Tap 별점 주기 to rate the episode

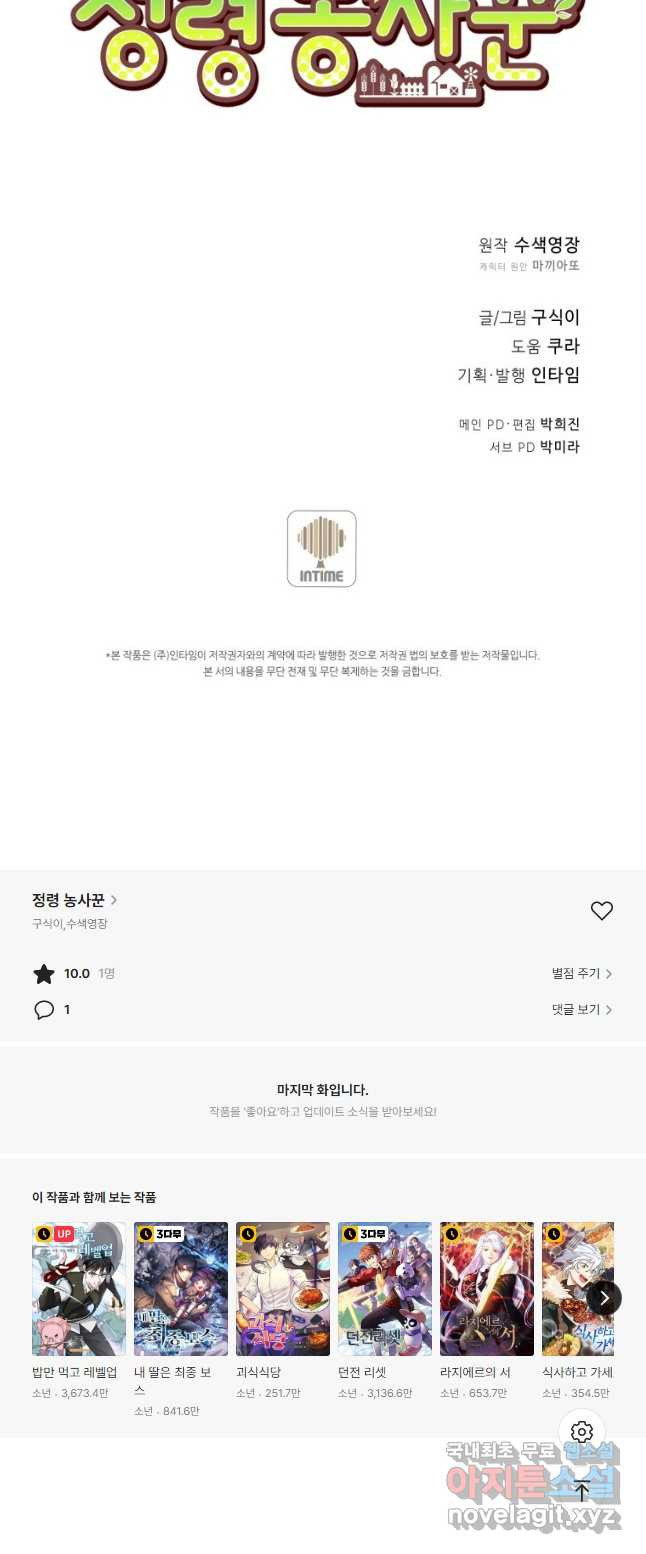point(582,973)
